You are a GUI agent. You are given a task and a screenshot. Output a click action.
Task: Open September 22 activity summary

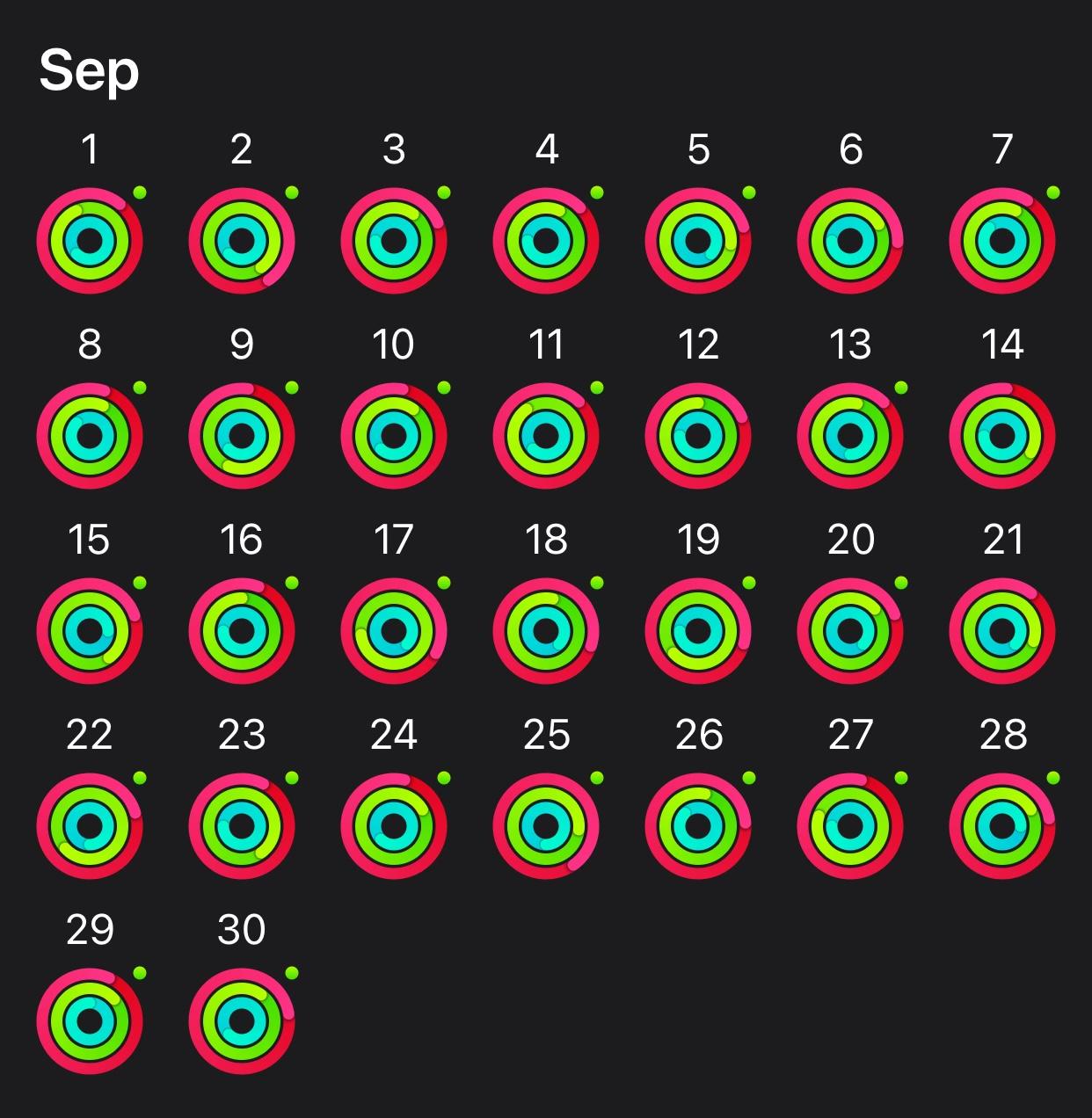pyautogui.click(x=90, y=826)
